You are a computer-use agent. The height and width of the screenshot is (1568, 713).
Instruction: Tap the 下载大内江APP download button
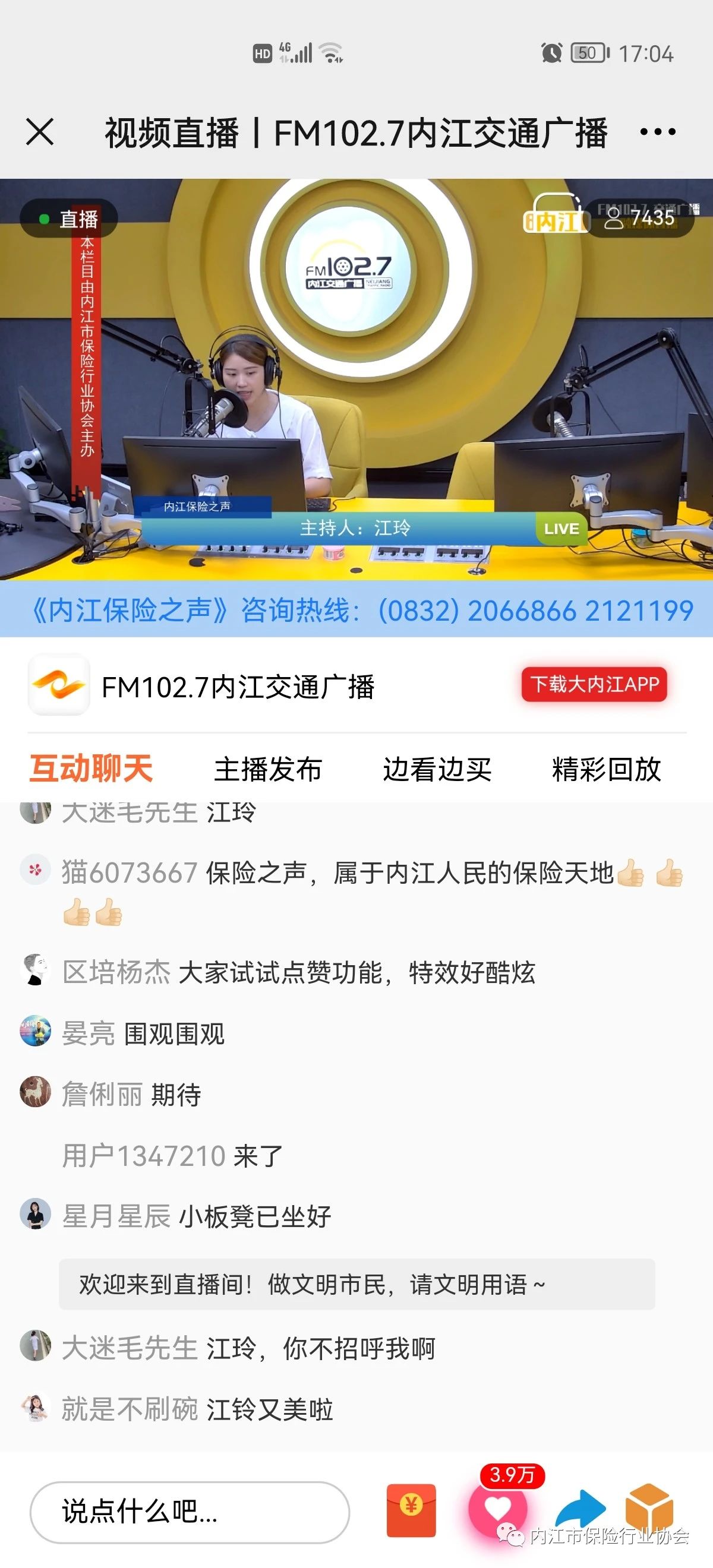[594, 685]
